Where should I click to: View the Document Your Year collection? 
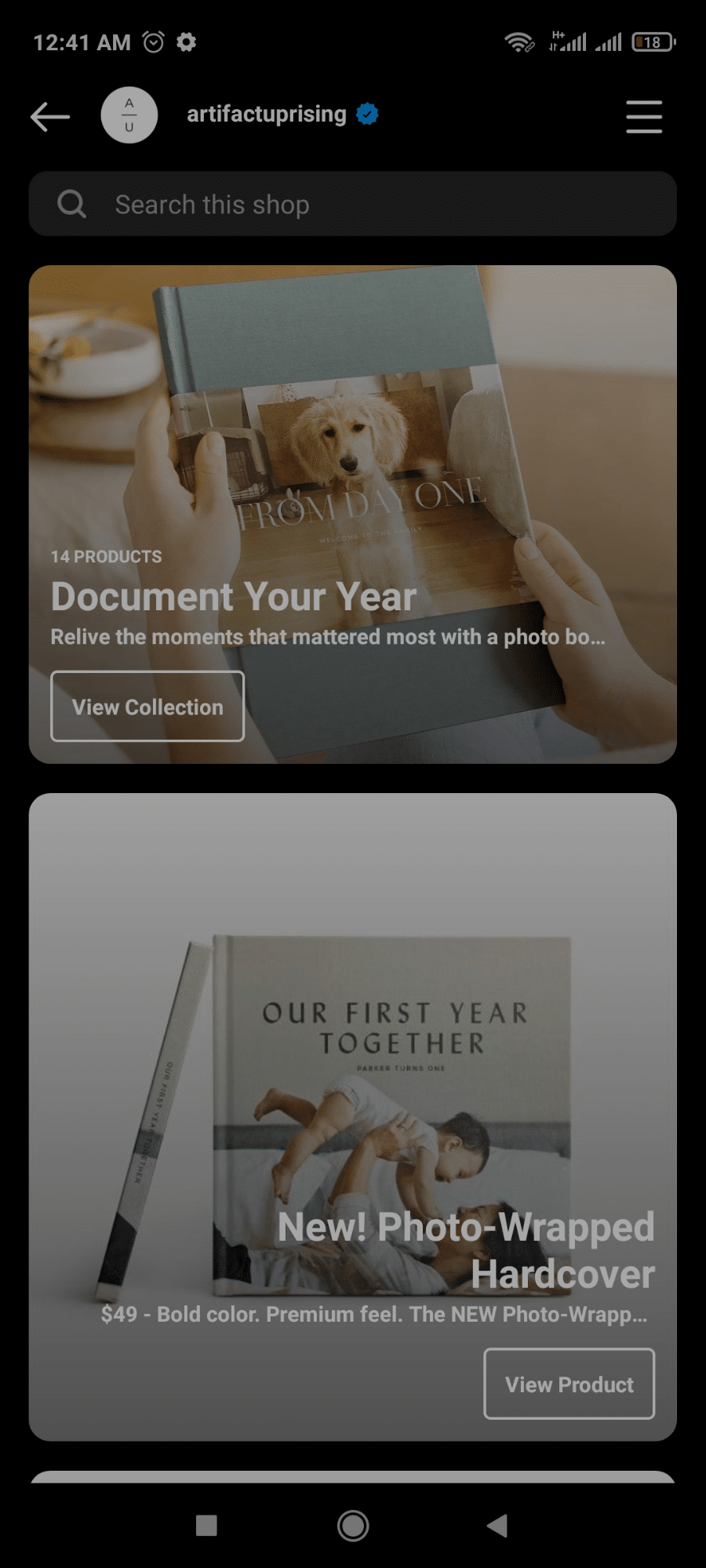(147, 706)
